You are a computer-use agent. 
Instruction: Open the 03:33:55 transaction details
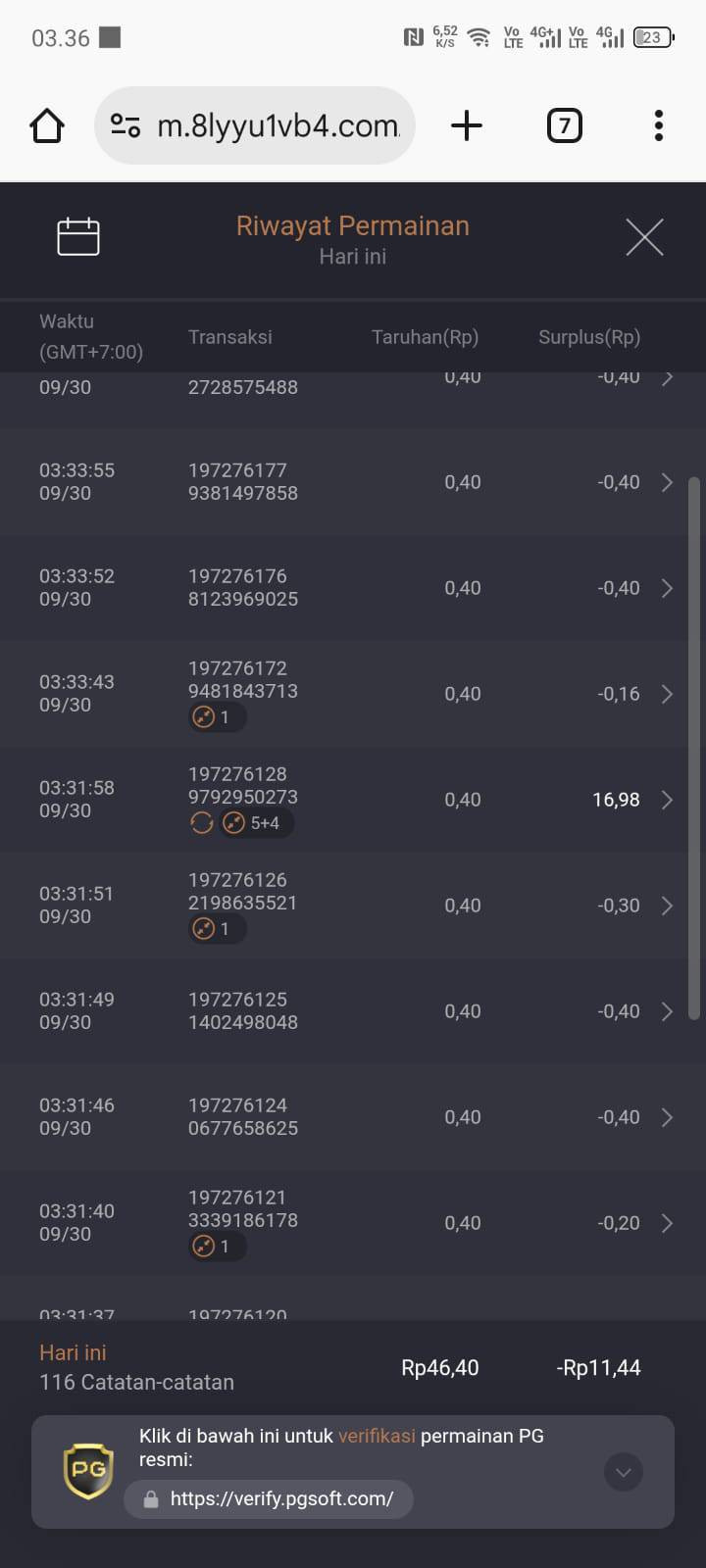pos(353,482)
